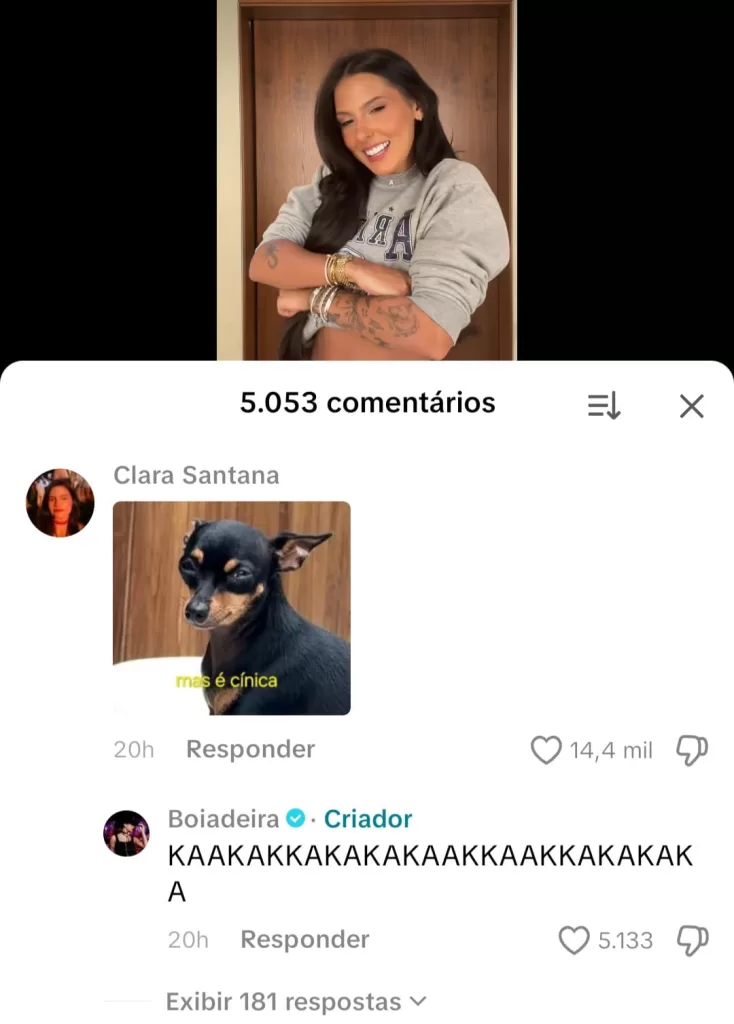Open the comment sorting options
734x1024 pixels.
point(604,405)
